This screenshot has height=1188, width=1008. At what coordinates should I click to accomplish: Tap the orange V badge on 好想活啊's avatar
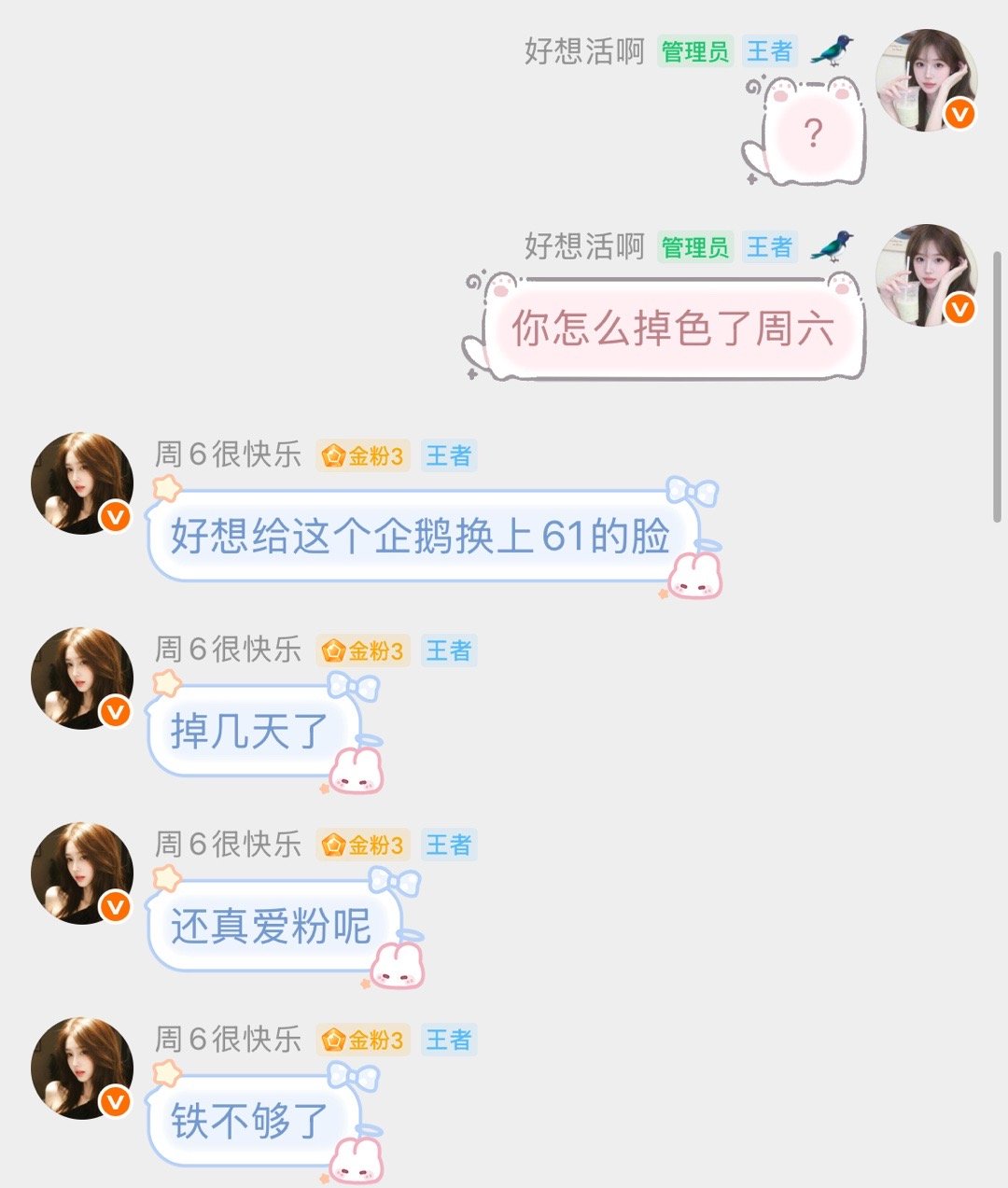[x=958, y=112]
